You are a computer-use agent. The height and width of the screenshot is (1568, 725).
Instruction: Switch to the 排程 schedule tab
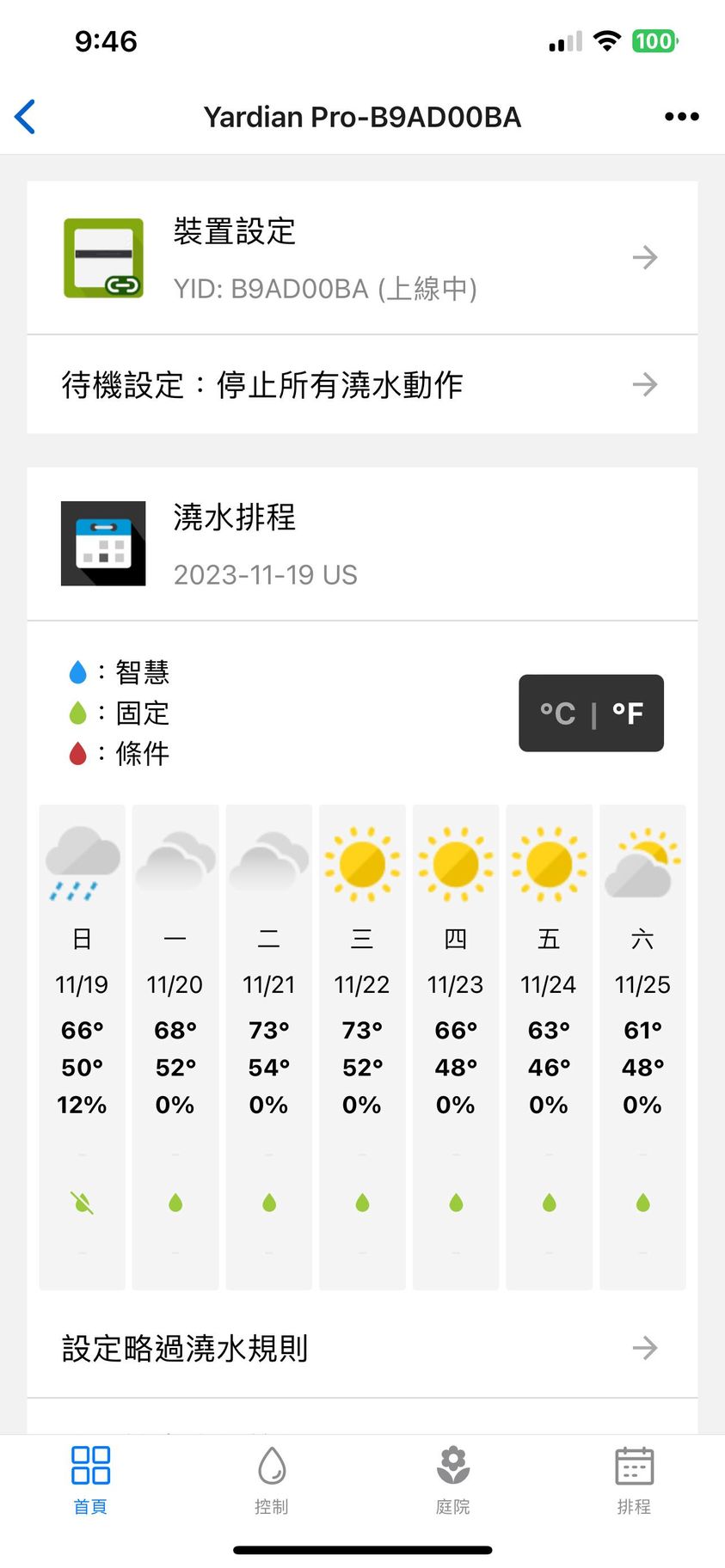(634, 1480)
